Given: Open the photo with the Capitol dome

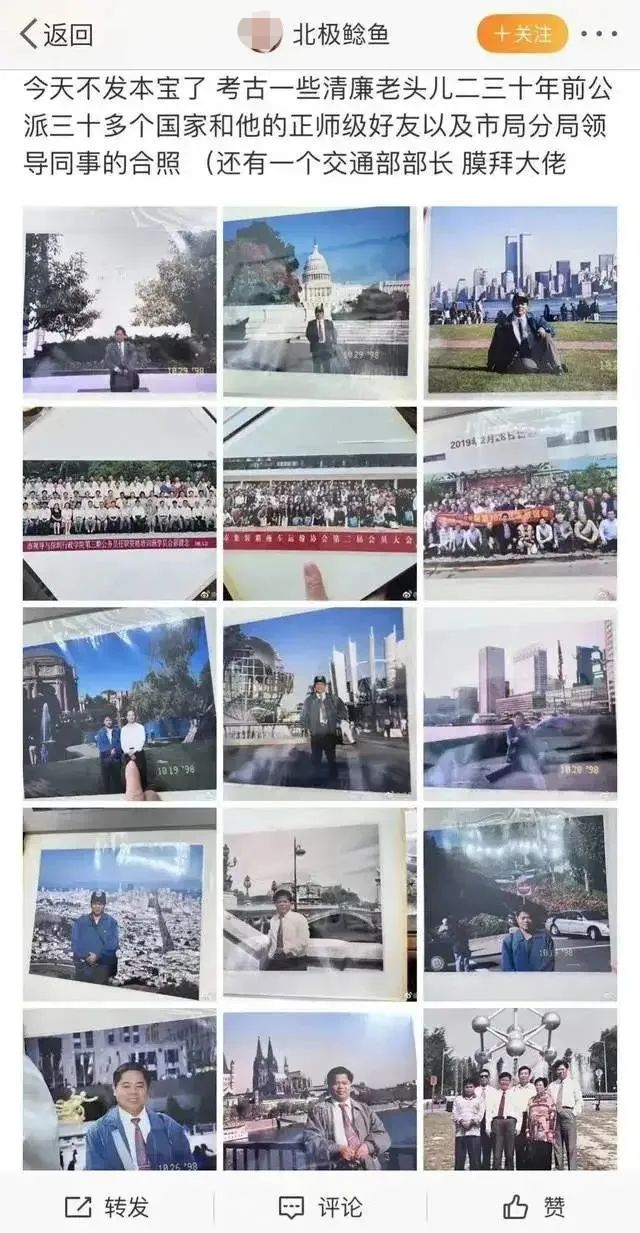Looking at the screenshot, I should coord(319,302).
